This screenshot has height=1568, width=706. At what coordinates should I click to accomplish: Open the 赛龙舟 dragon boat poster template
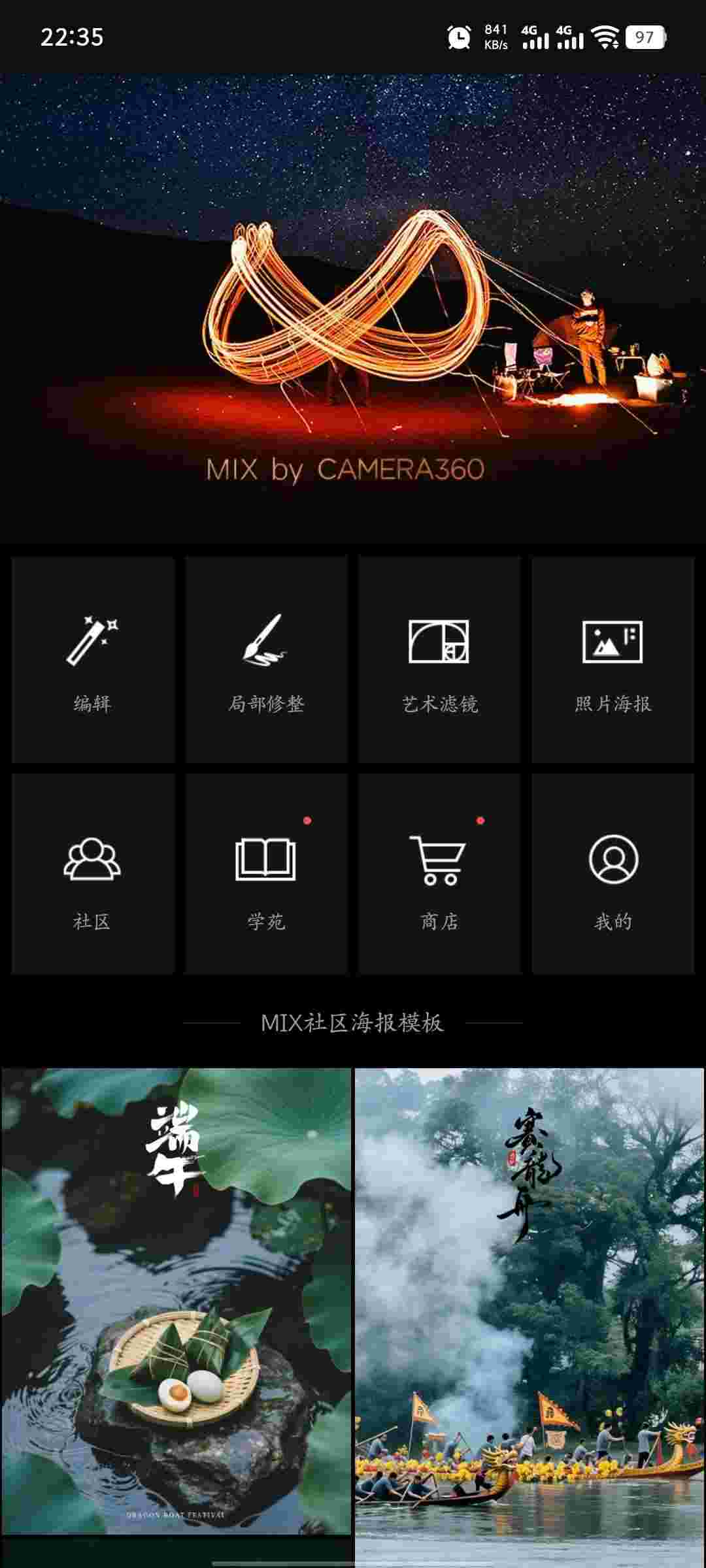click(529, 1300)
